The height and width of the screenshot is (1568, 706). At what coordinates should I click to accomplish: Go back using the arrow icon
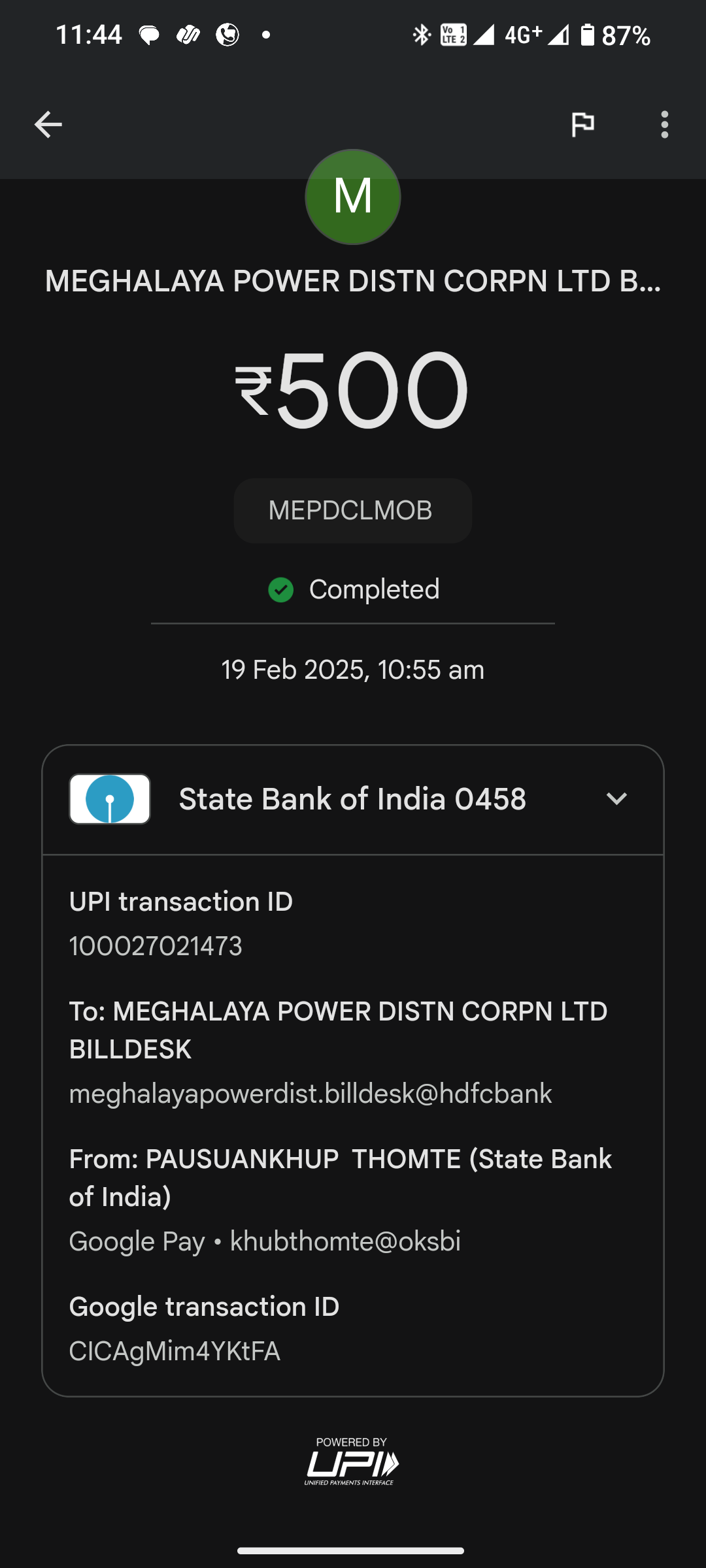(x=48, y=124)
